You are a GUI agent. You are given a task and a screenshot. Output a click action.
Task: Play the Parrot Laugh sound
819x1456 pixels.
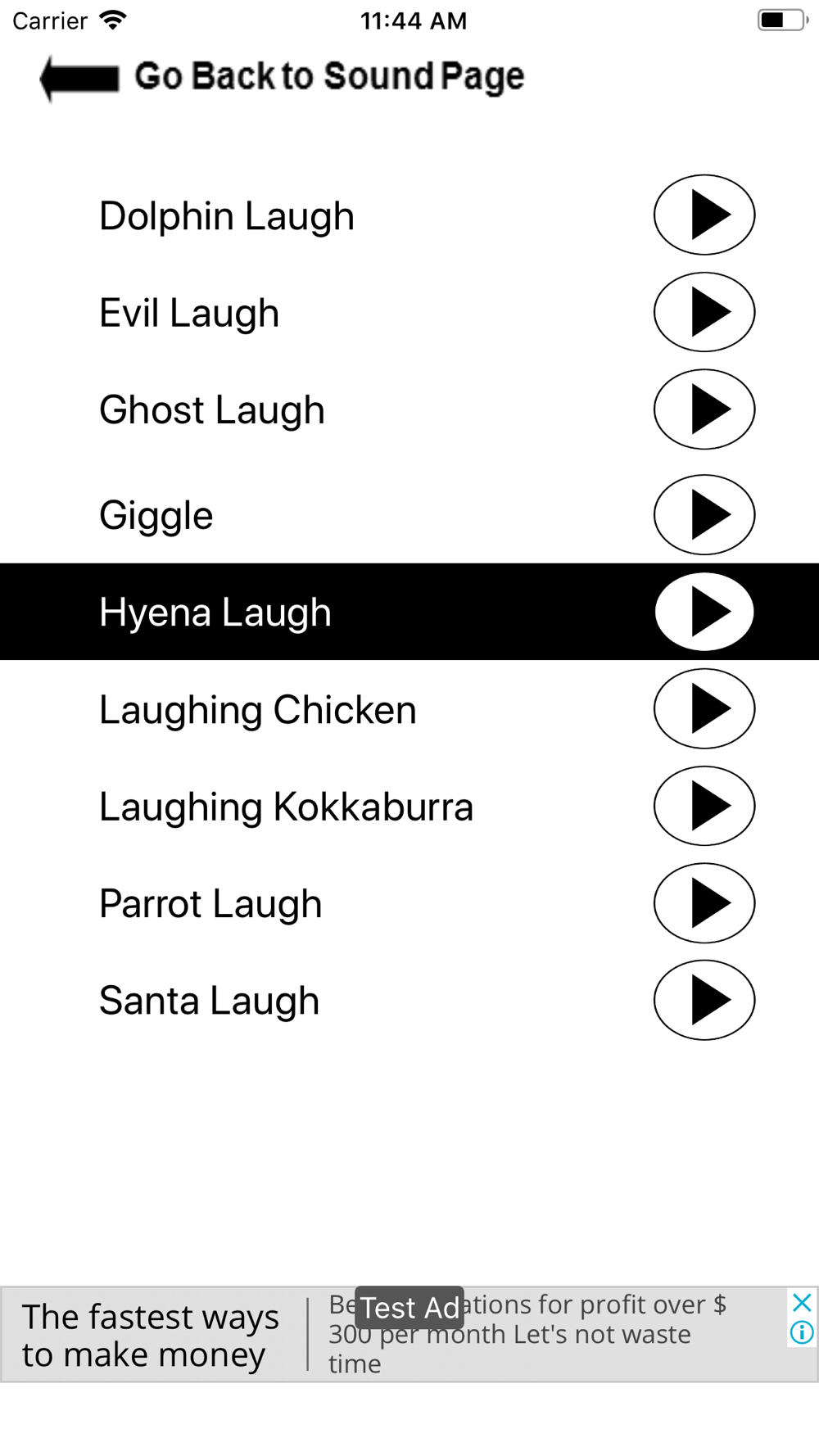[x=704, y=903]
